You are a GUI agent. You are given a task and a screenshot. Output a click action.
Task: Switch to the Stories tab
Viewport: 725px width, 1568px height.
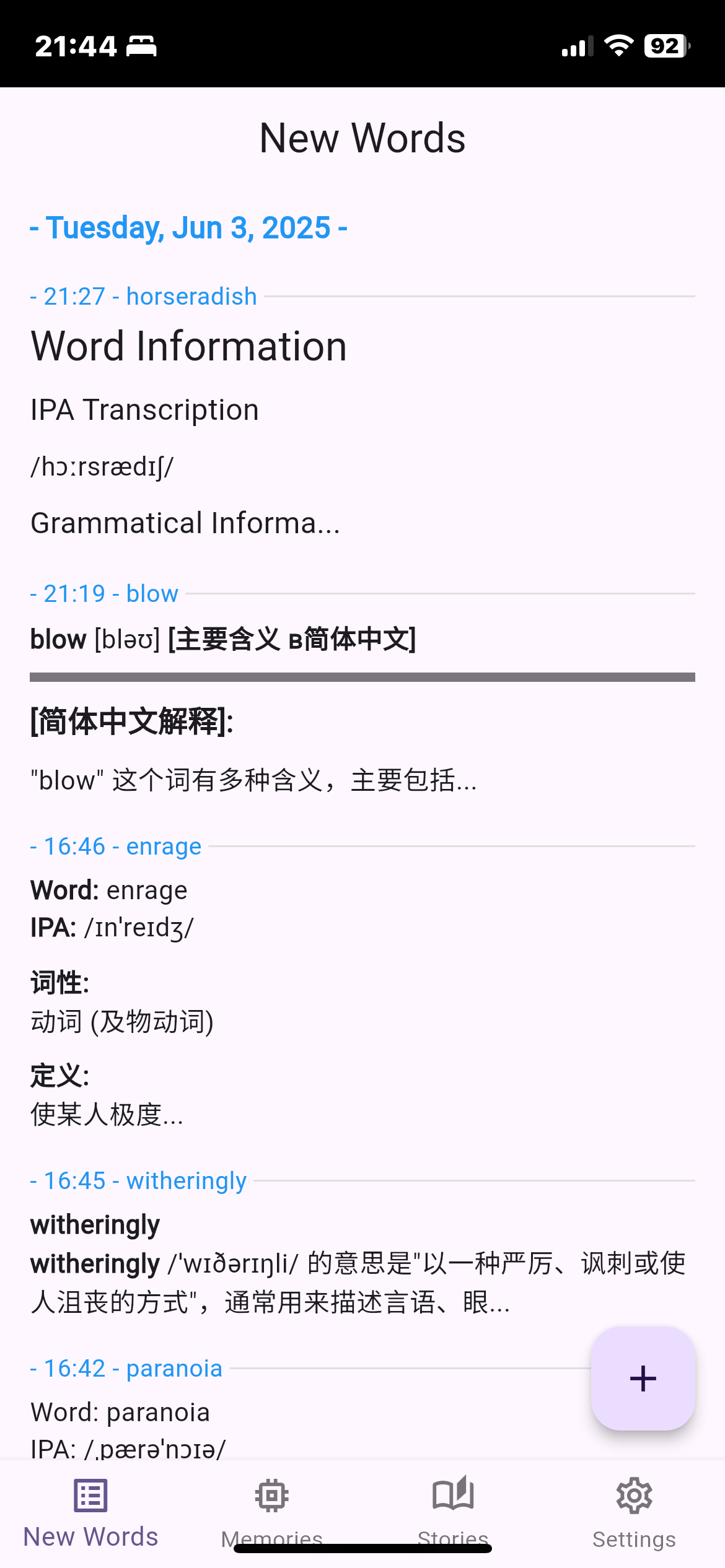click(x=453, y=1511)
